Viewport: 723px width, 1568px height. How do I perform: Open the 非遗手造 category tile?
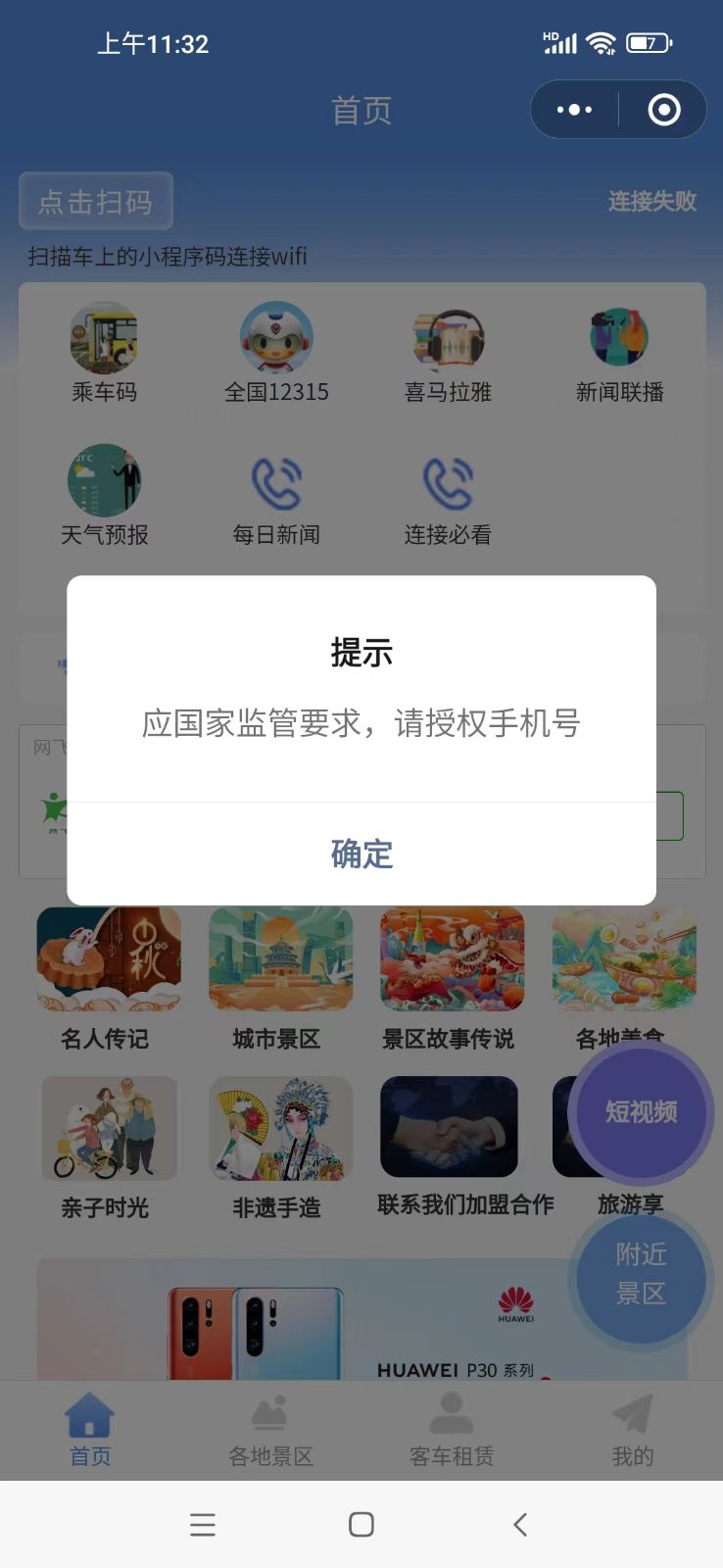click(x=278, y=1149)
